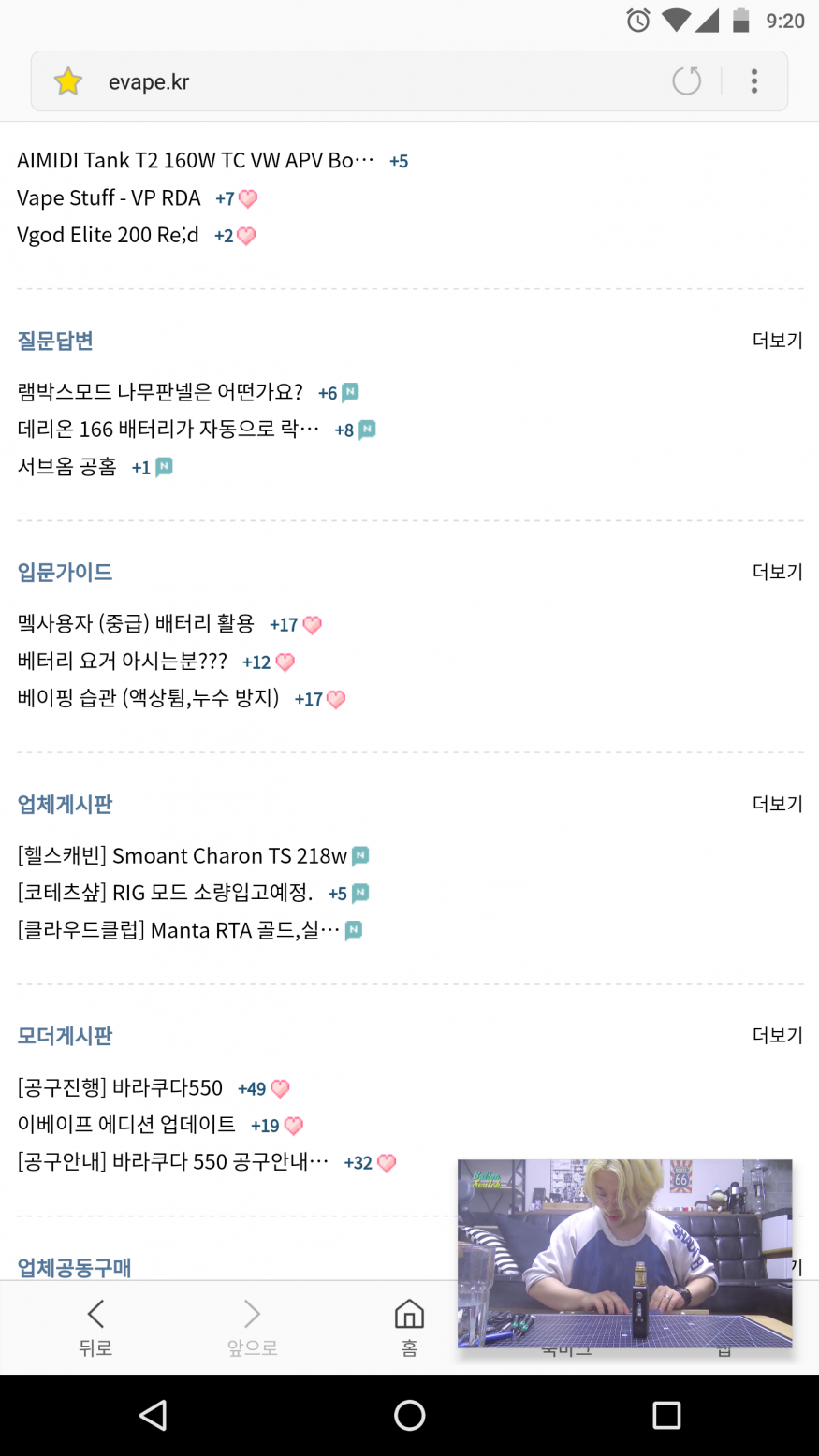The height and width of the screenshot is (1456, 819).
Task: Open the Vape Stuff - VP RDA post
Action: pos(109,198)
